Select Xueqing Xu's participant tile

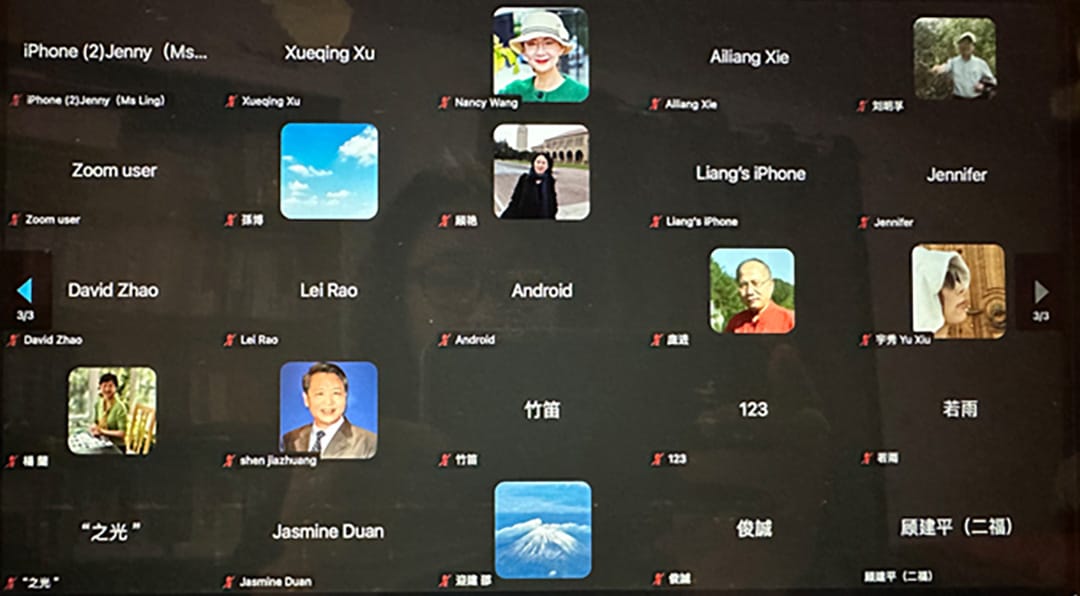(x=329, y=54)
